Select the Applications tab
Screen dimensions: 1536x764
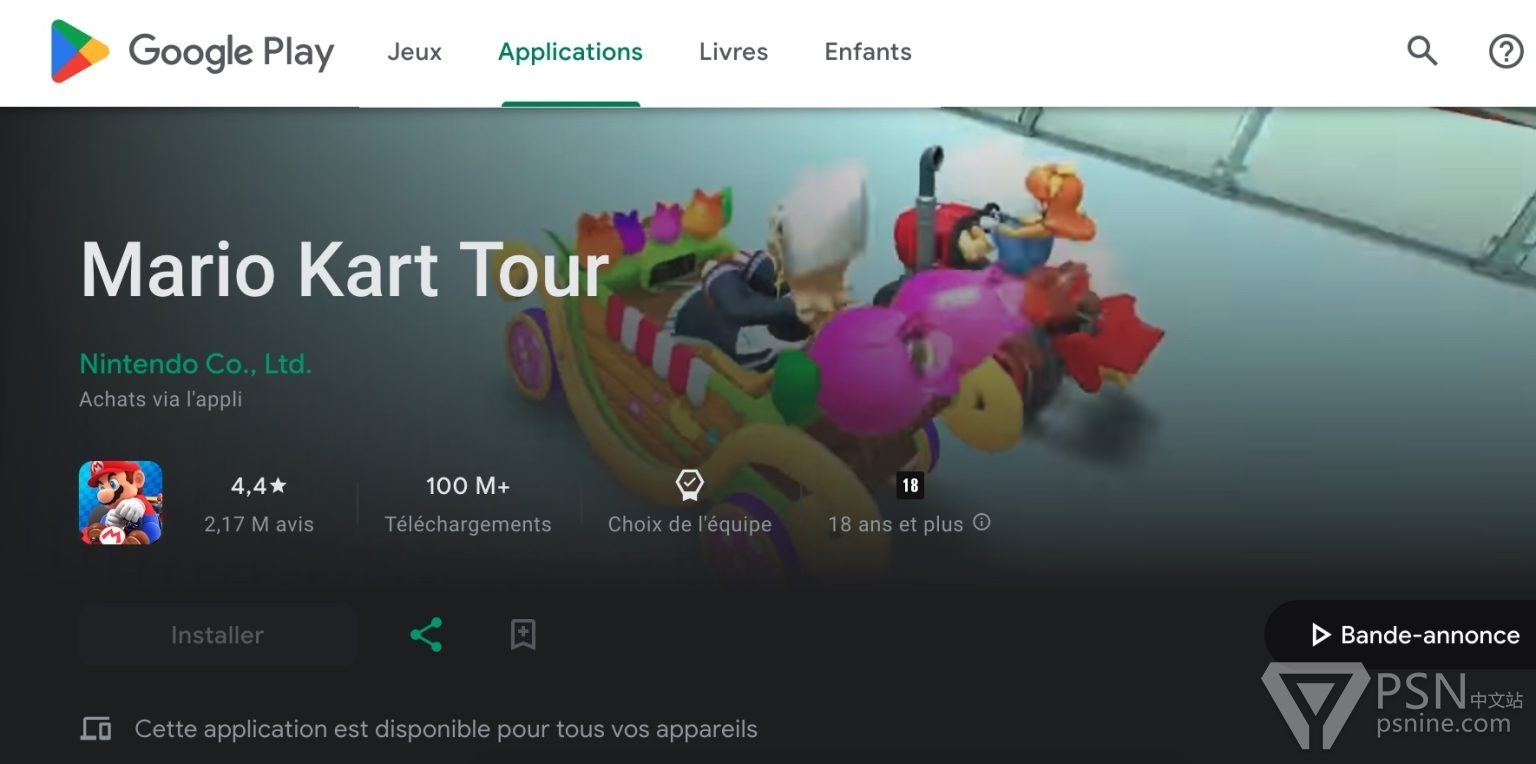point(570,52)
